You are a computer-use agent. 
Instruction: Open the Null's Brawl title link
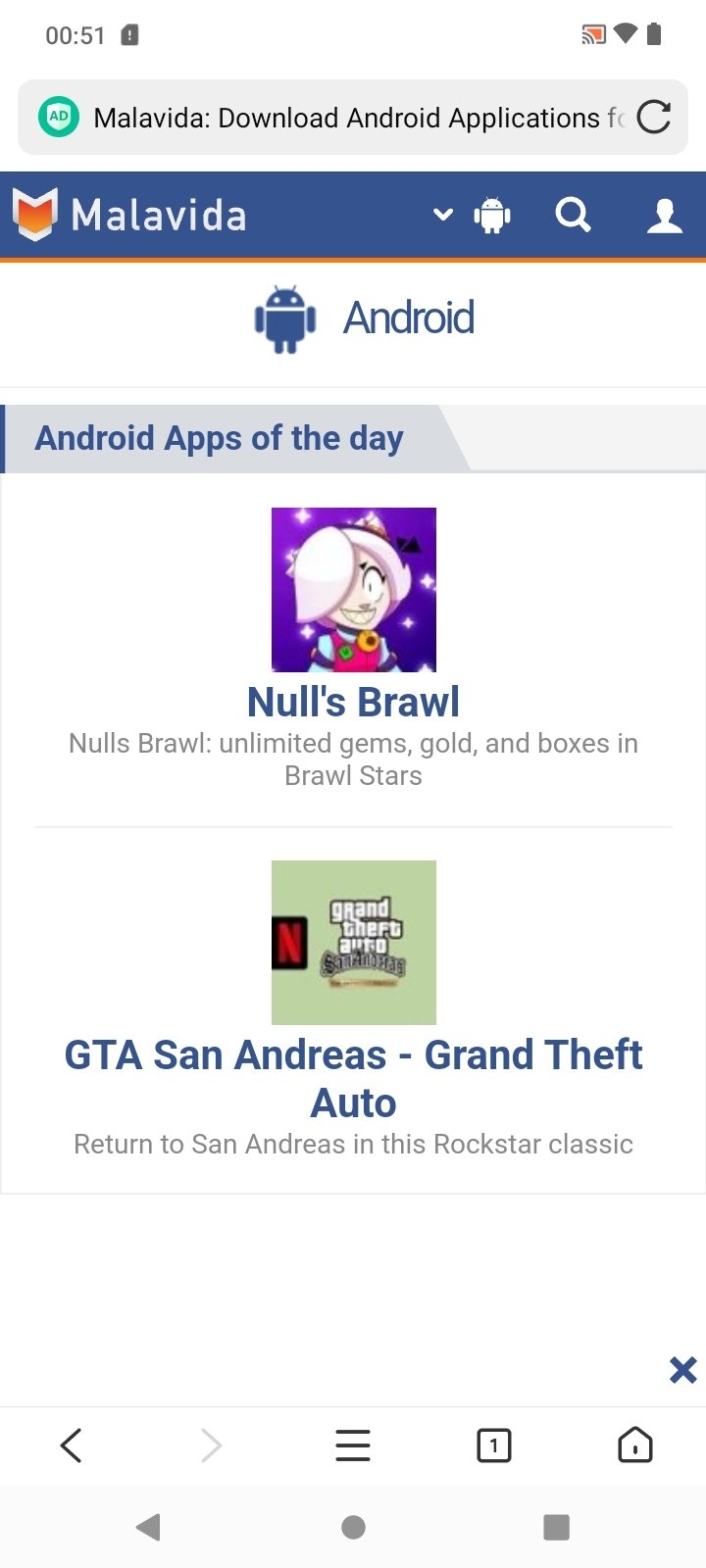click(x=353, y=702)
